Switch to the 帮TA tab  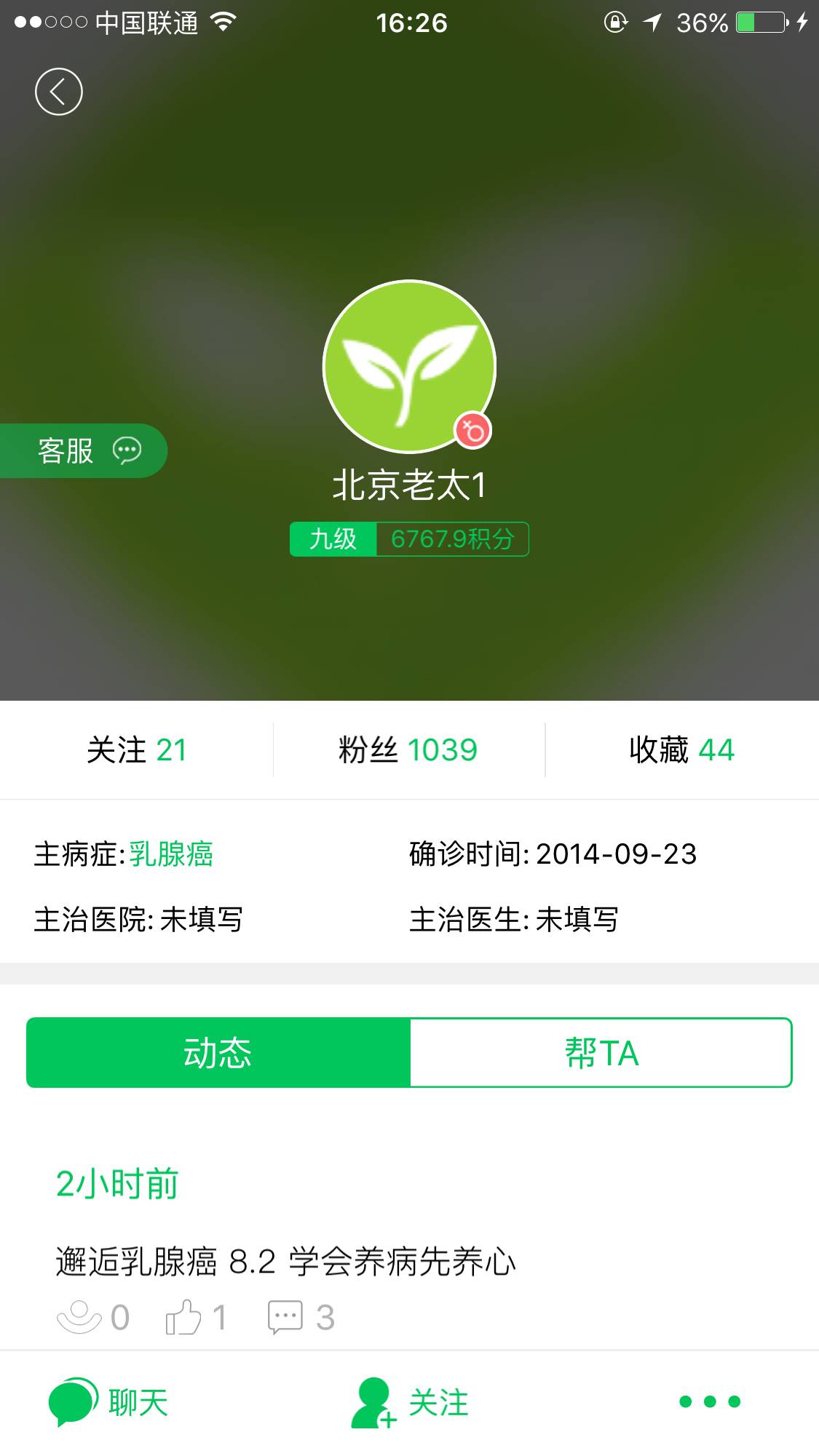[x=601, y=1053]
